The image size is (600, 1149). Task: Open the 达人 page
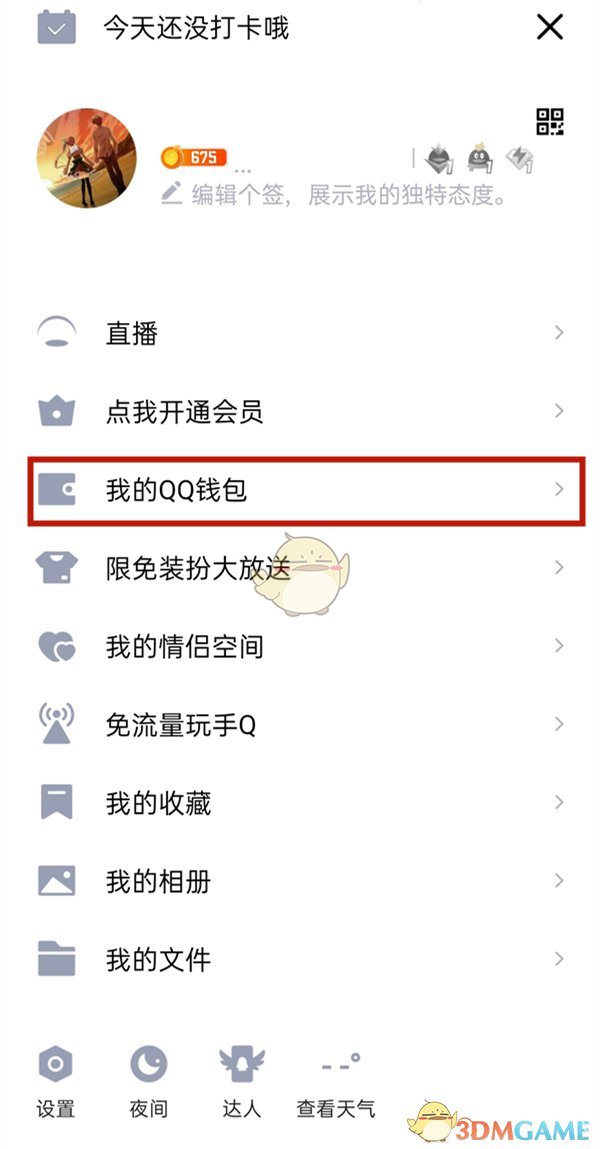coord(242,1079)
